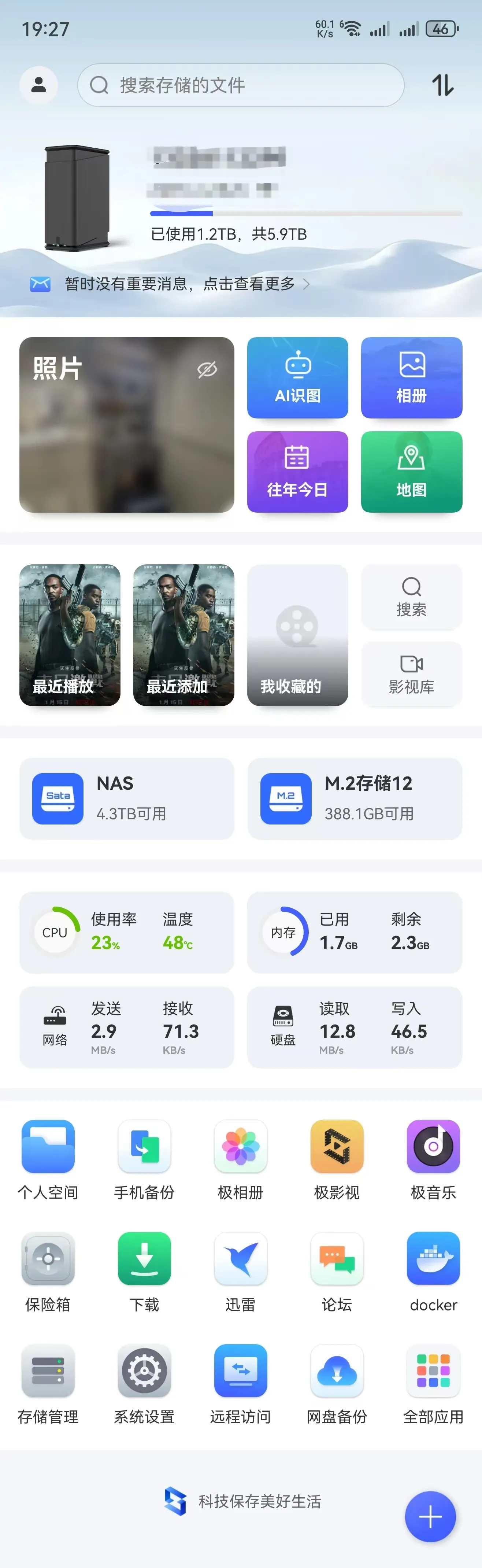Open the 最近播放 video card
482x1568 pixels.
coord(70,635)
